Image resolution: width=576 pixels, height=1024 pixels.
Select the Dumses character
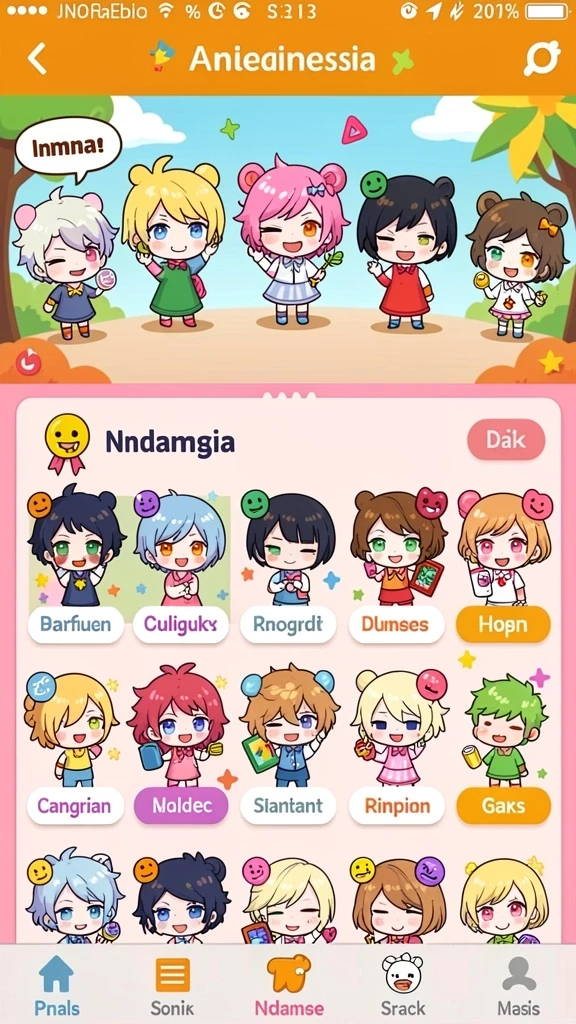point(396,625)
